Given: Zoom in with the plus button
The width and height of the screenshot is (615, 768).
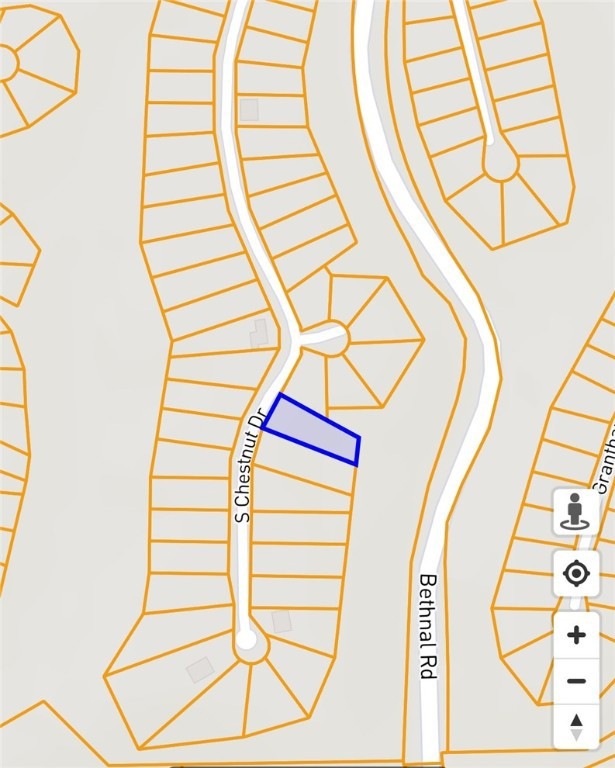Looking at the screenshot, I should (576, 635).
